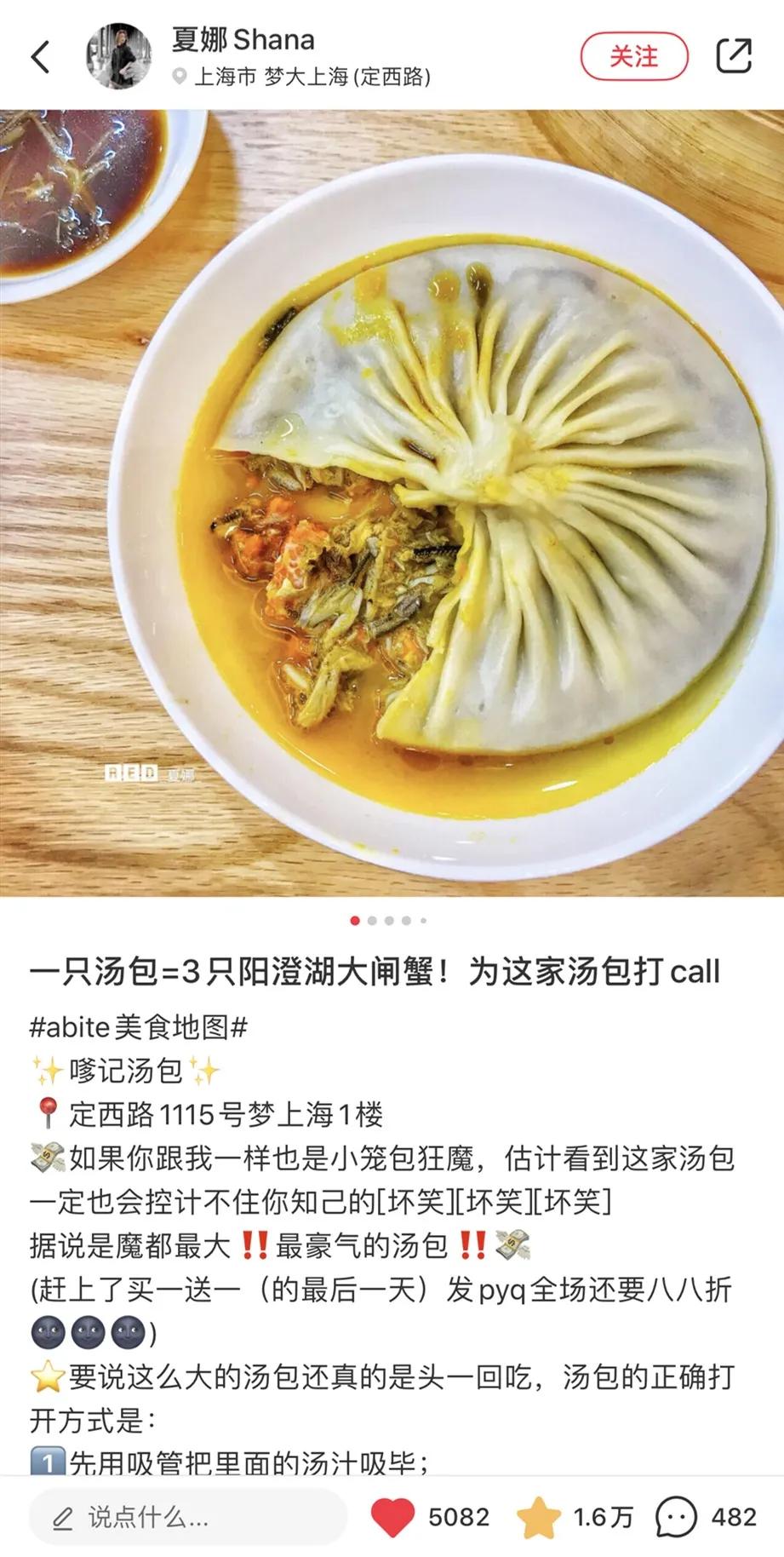The image size is (784, 1557).
Task: Tap the back arrow icon
Action: 39,55
